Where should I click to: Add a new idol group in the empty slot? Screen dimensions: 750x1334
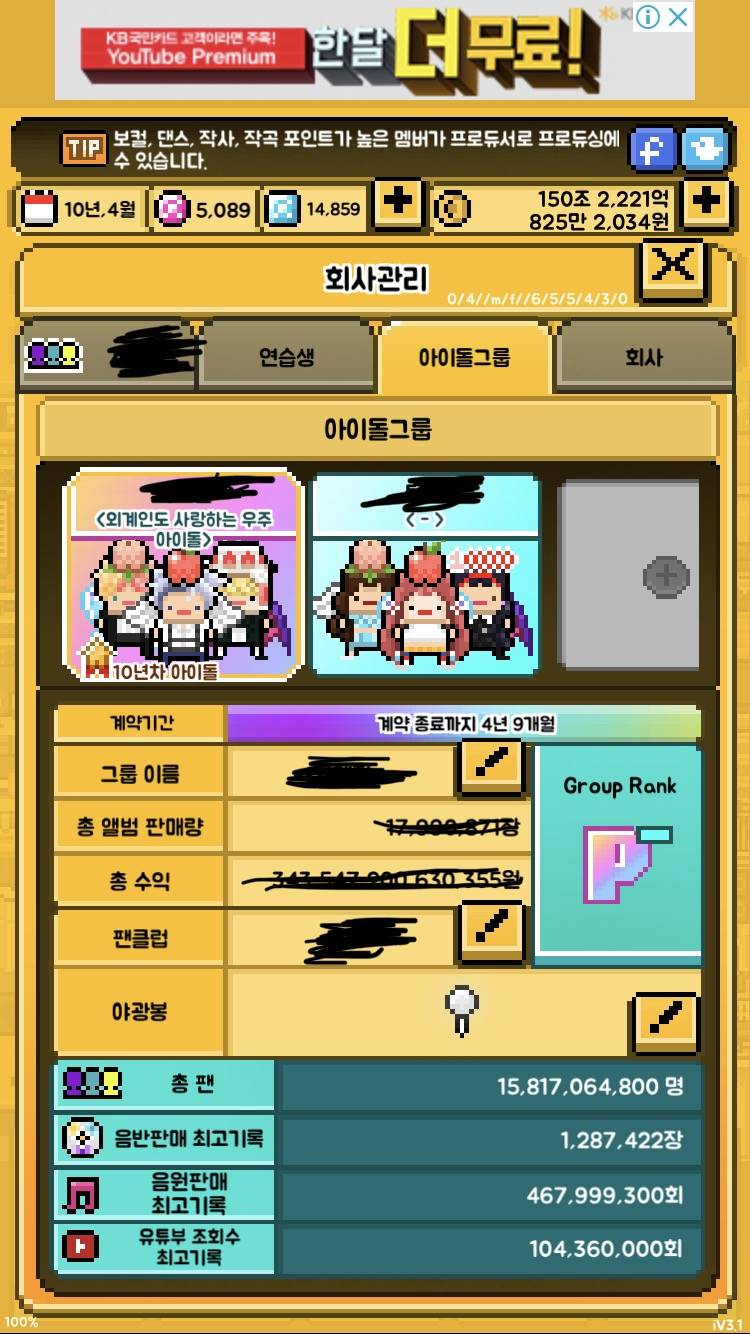click(x=629, y=575)
